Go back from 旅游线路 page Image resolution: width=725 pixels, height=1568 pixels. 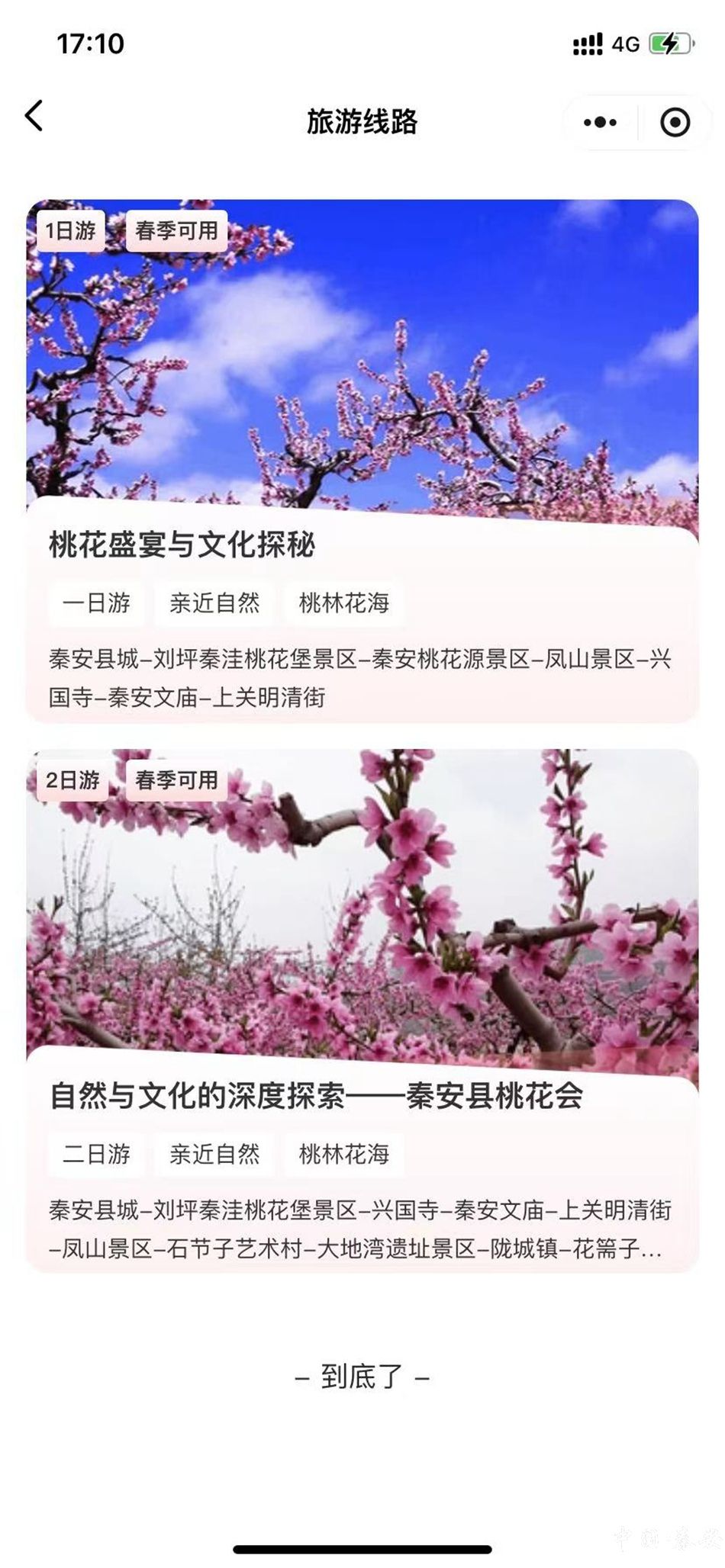coord(34,117)
